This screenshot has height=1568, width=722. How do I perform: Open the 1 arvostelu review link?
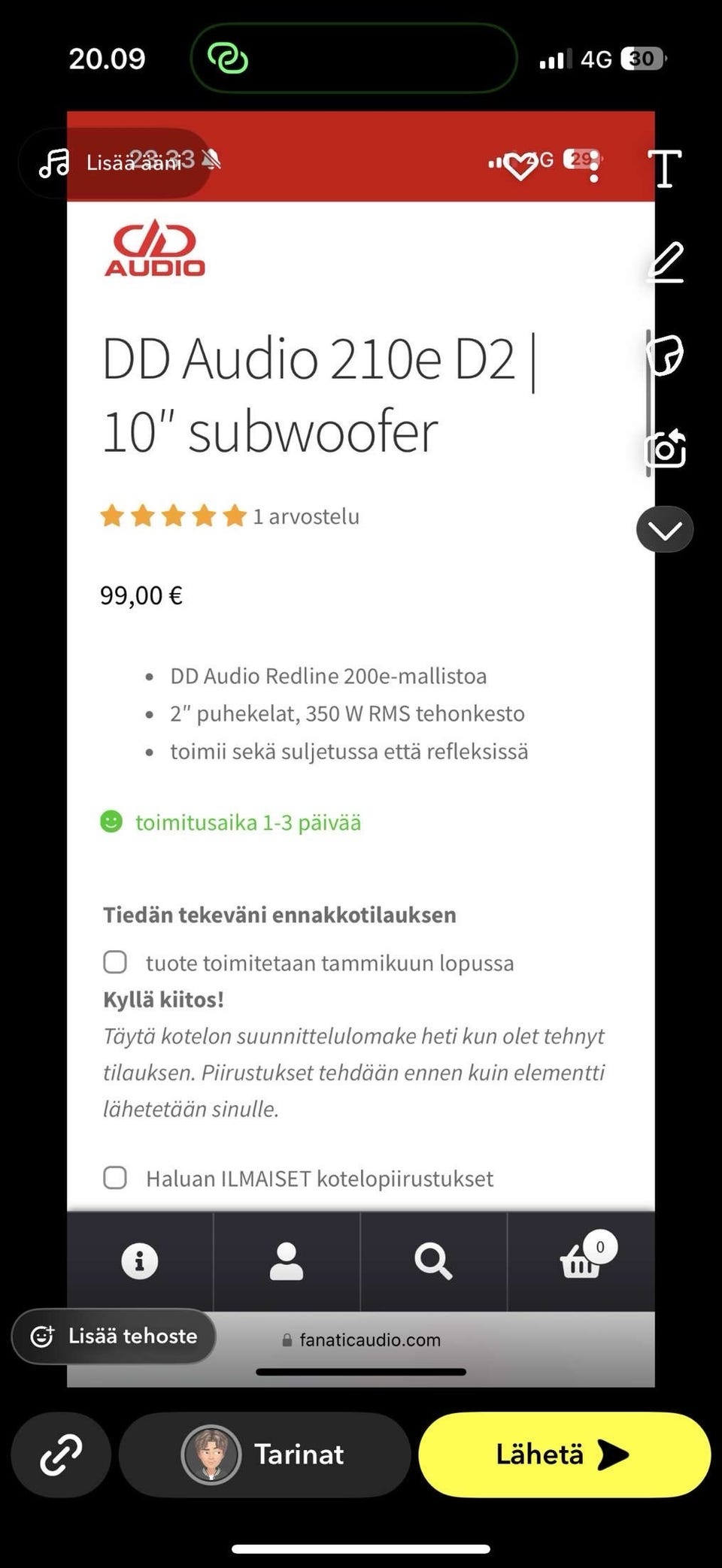(306, 516)
